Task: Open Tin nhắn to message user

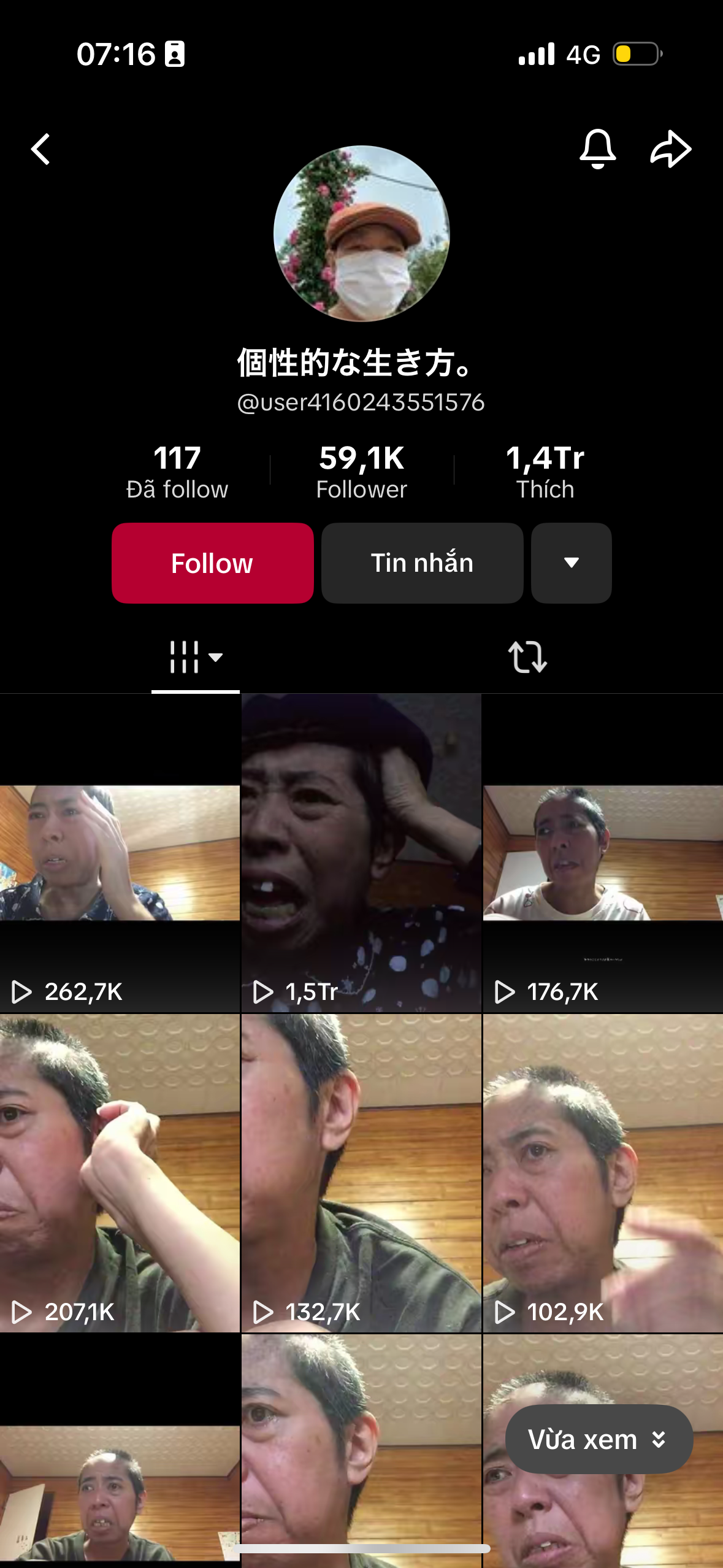Action: (422, 563)
